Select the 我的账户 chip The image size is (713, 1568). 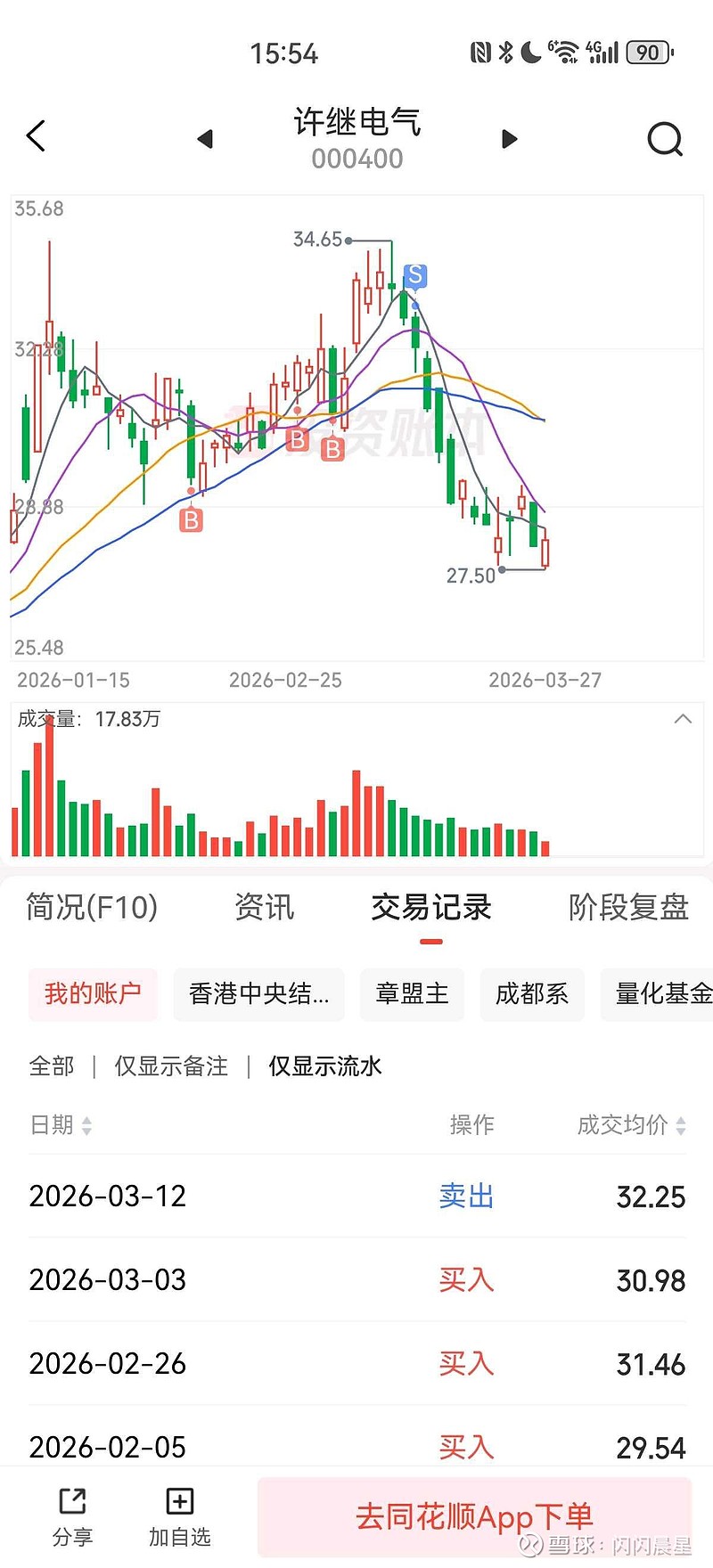93,994
